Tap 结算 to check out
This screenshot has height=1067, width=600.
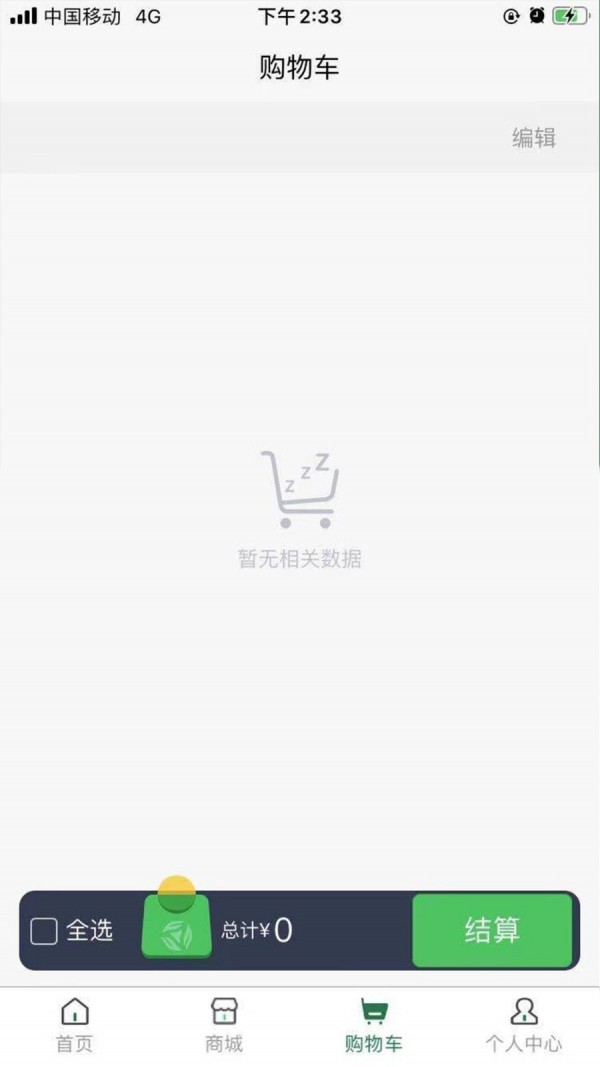(492, 930)
